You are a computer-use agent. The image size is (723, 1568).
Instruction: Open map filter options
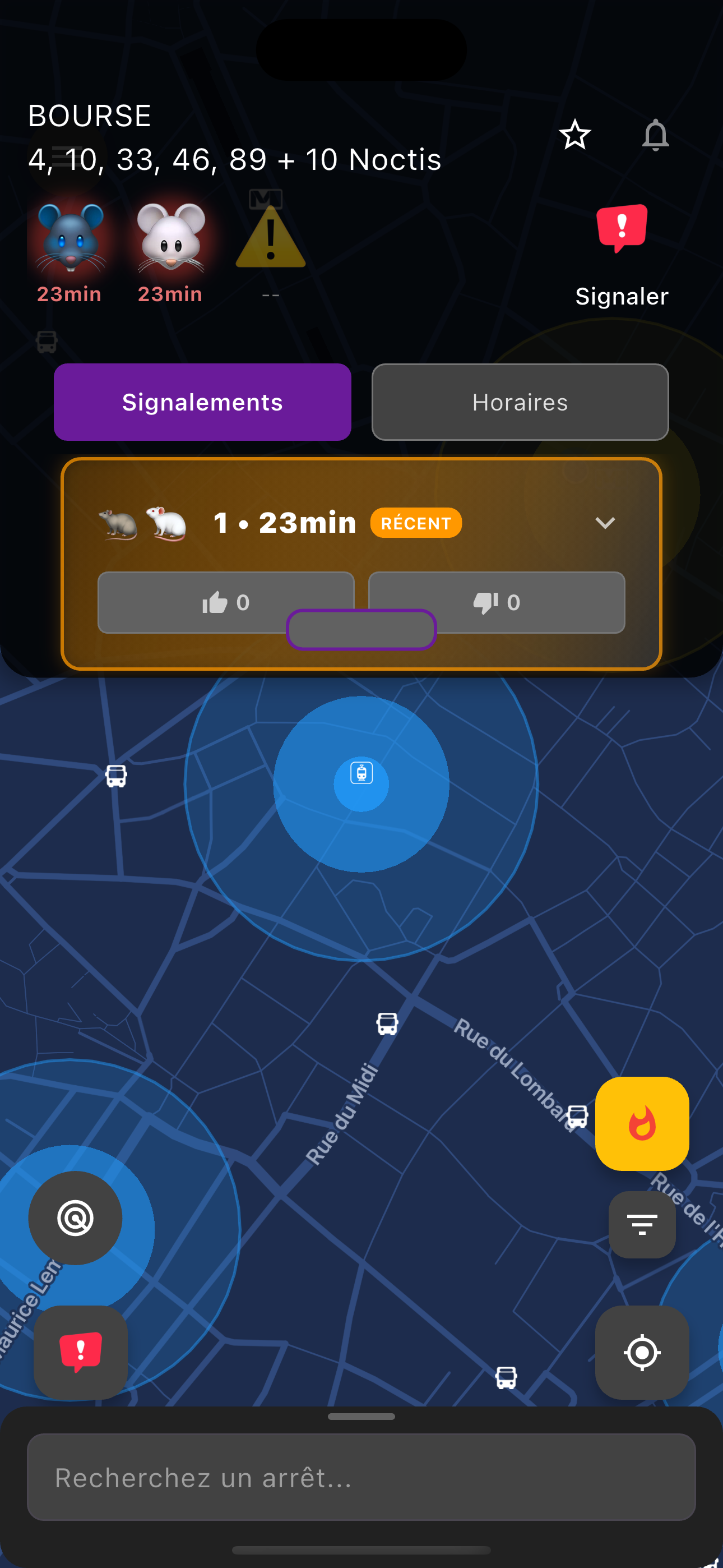coord(641,1224)
